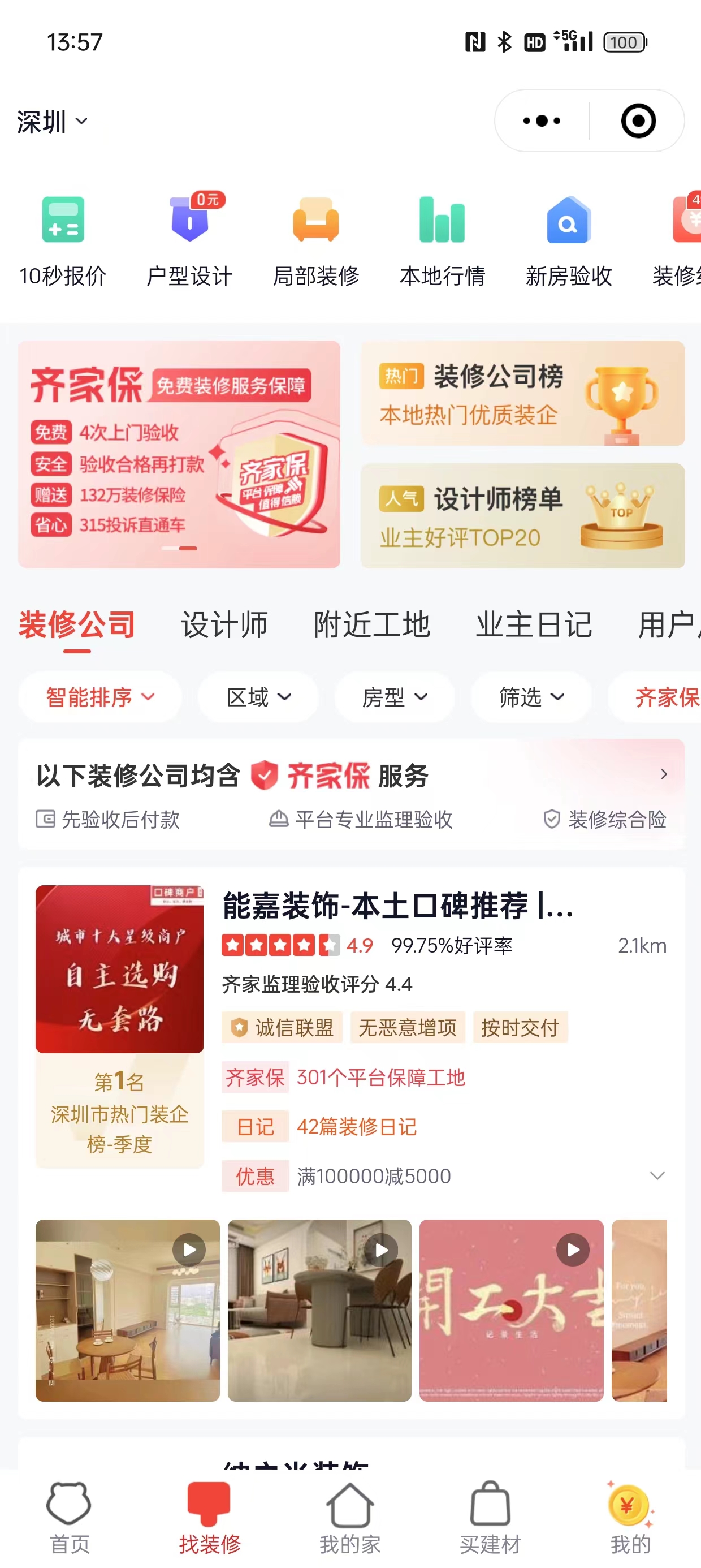Viewport: 701px width, 1568px height.
Task: Open the 齐家保 guarantee banner
Action: pos(179,454)
